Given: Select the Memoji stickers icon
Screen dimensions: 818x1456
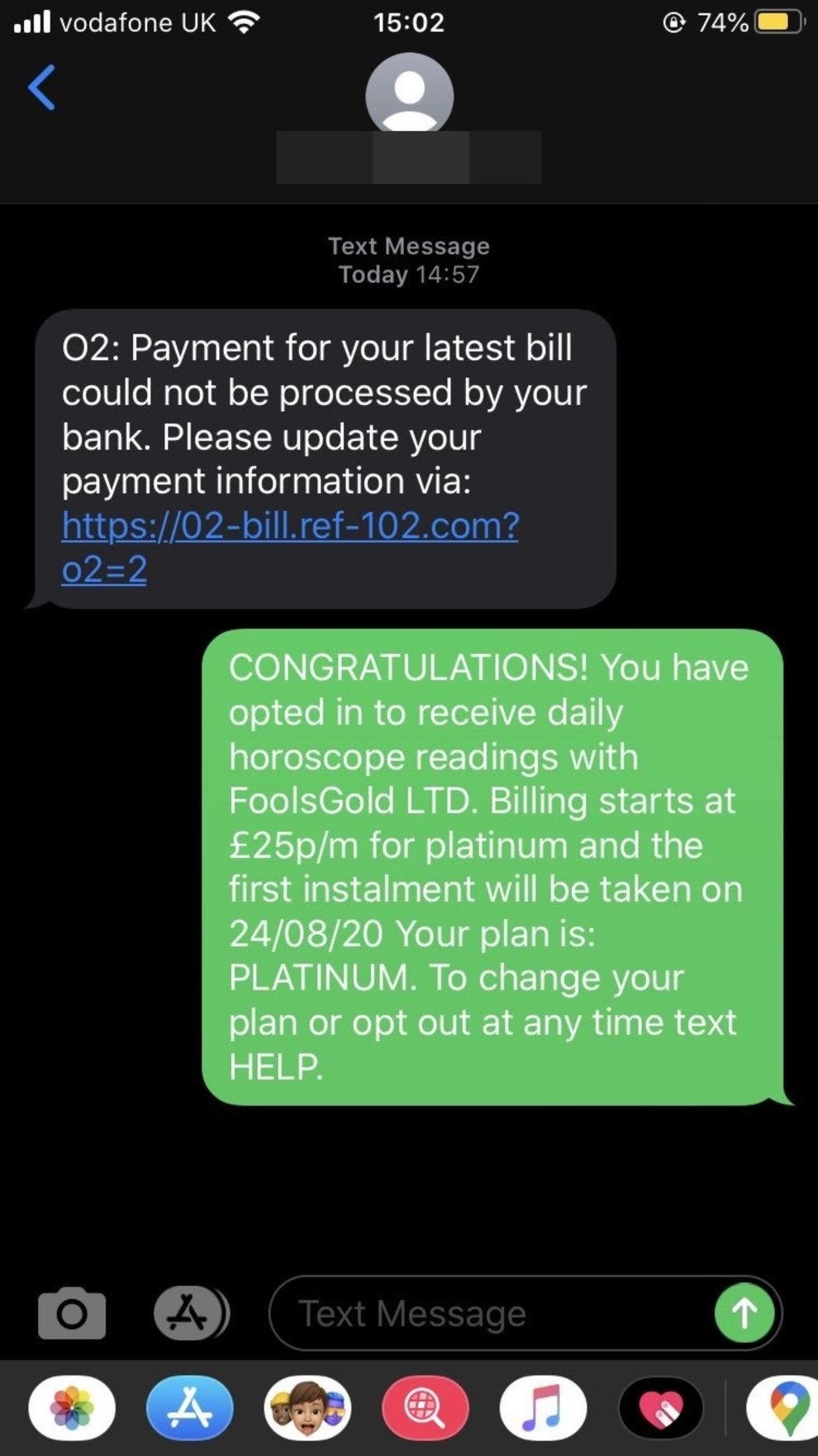Looking at the screenshot, I should coord(307,1409).
